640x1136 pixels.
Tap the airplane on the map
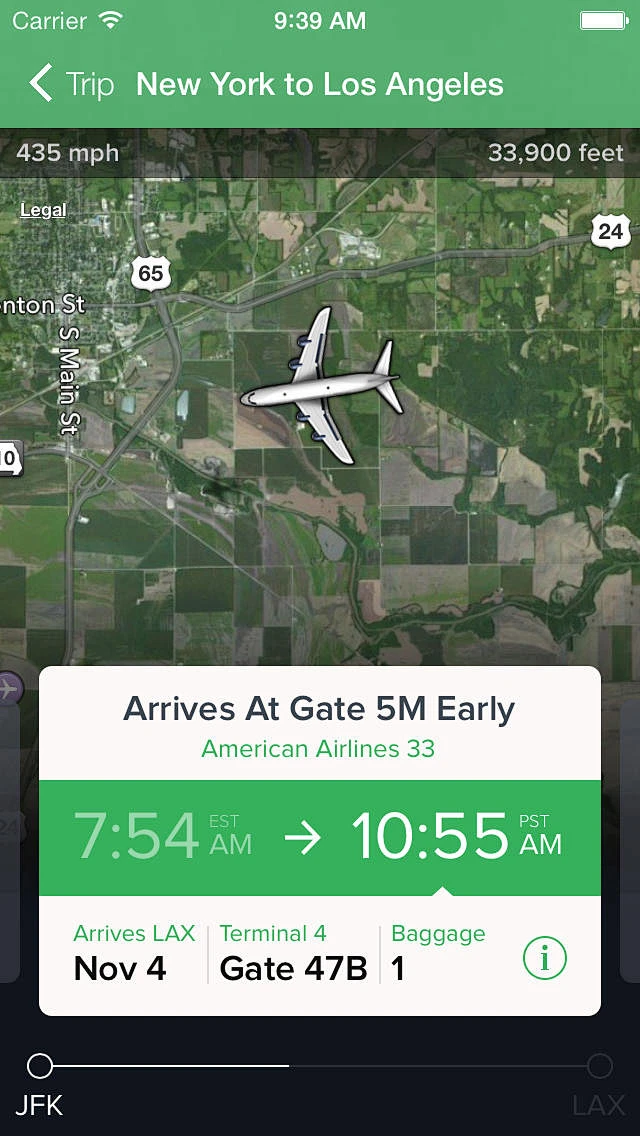coord(322,386)
